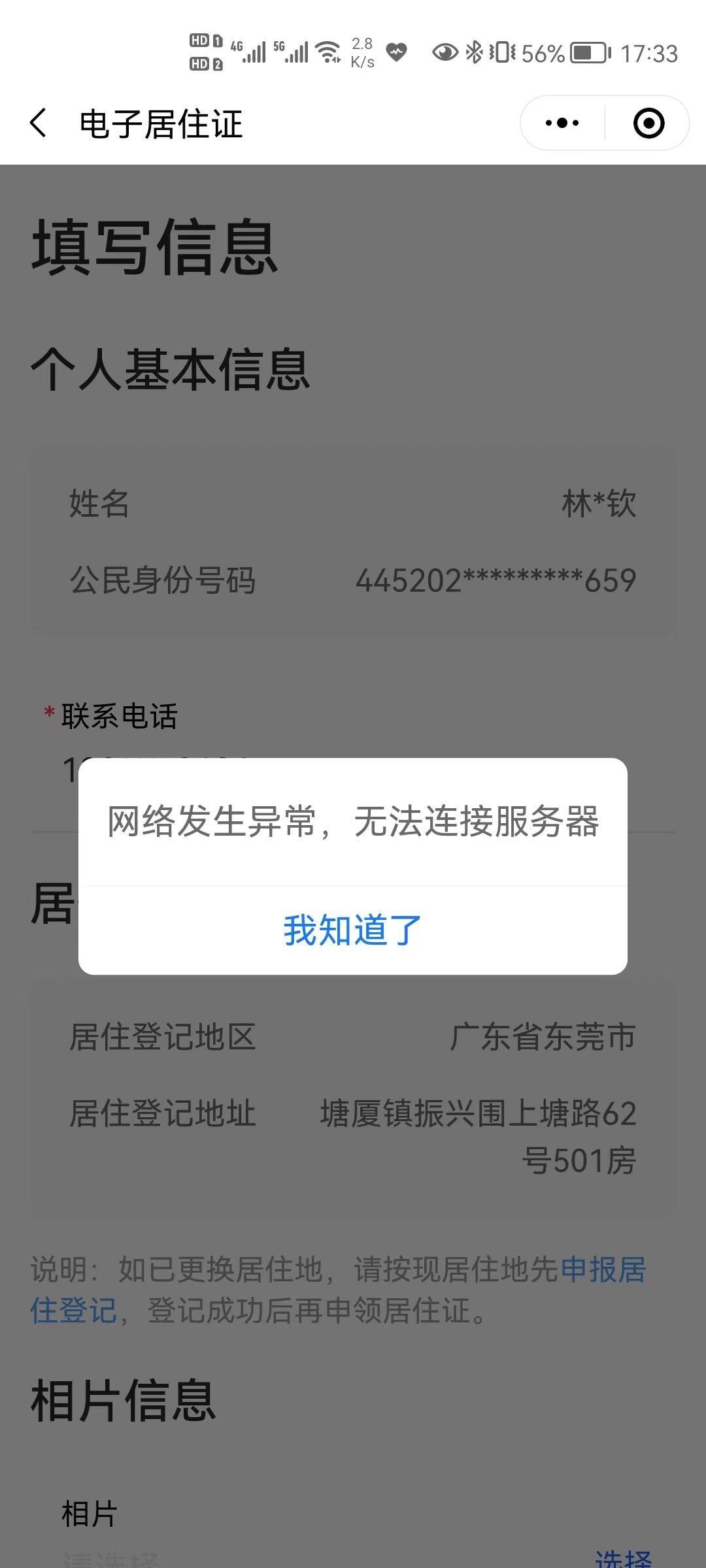Close the mini program via the circle icon

coord(648,123)
